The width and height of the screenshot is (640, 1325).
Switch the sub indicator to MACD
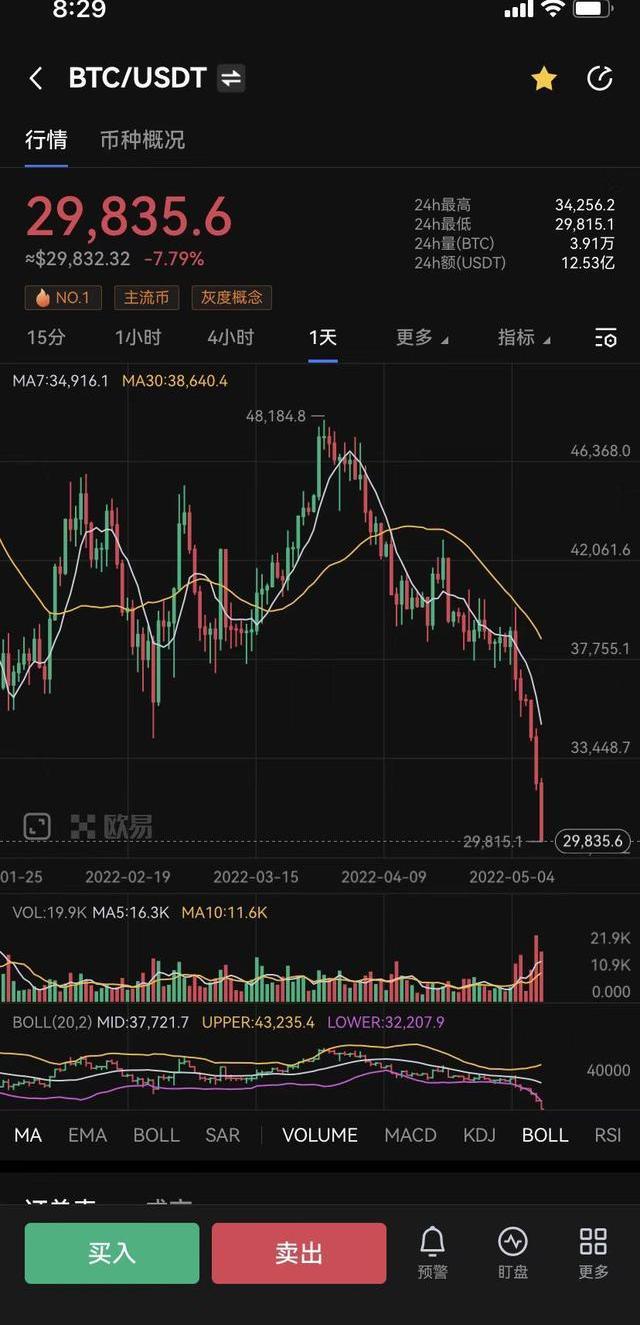click(x=410, y=1135)
